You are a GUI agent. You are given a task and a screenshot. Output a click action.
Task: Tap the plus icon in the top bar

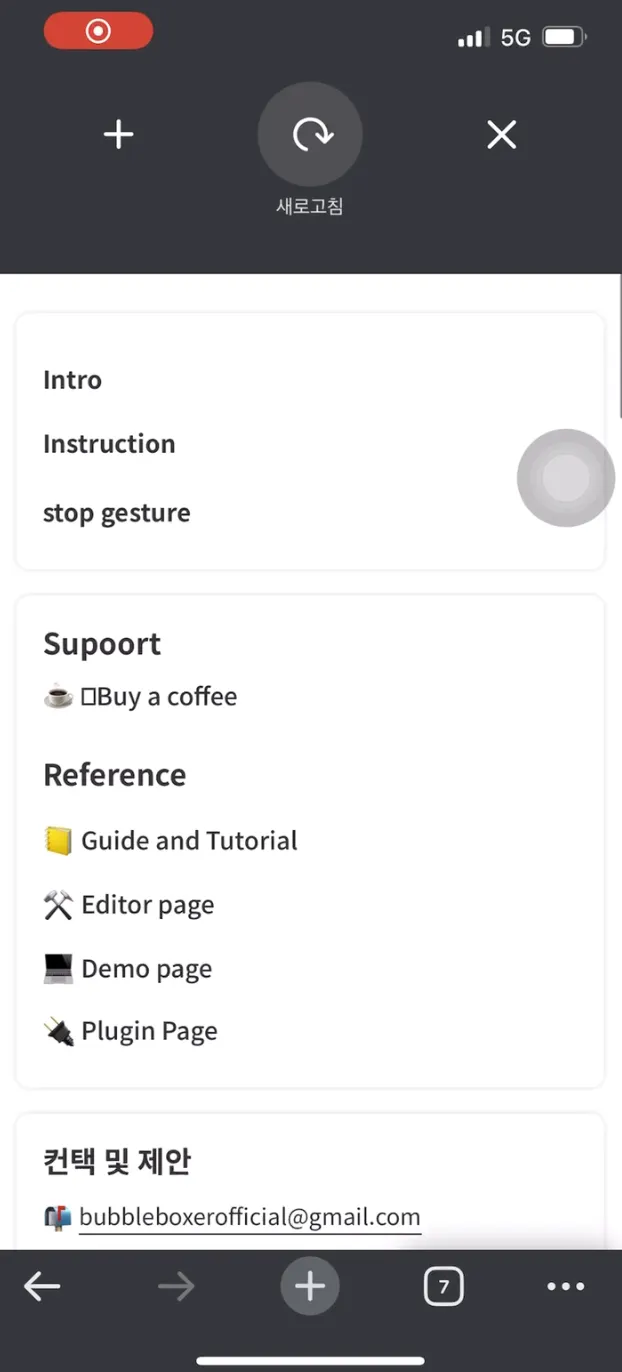[119, 135]
